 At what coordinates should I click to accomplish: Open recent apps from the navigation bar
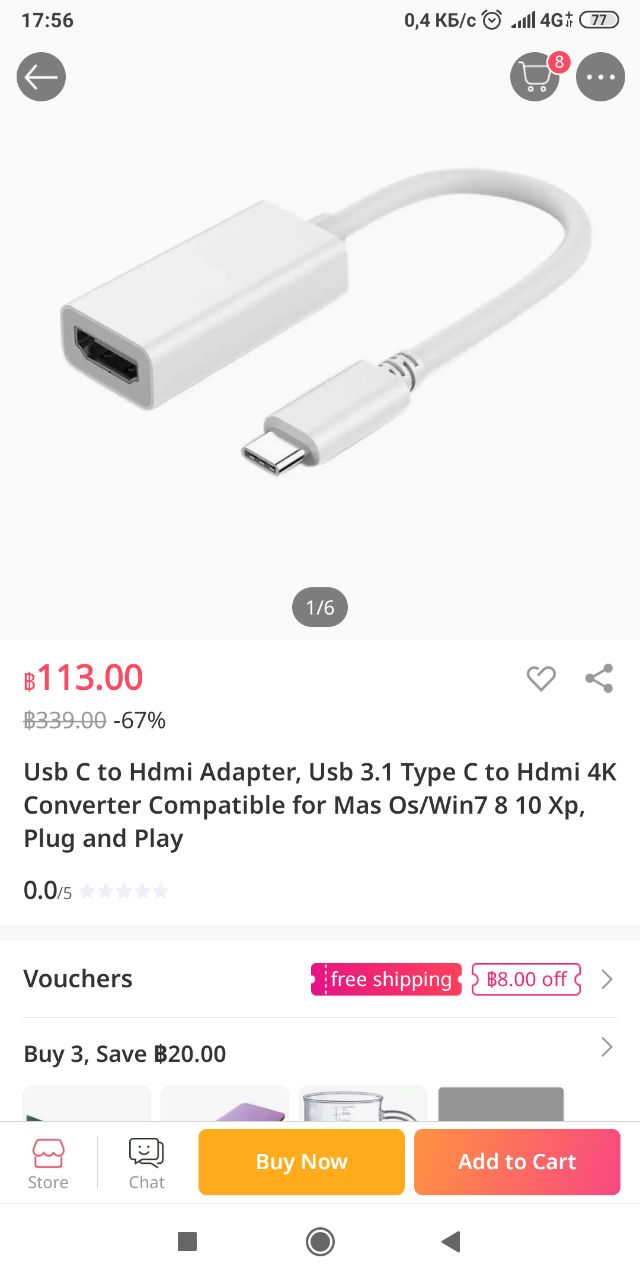click(x=187, y=1242)
